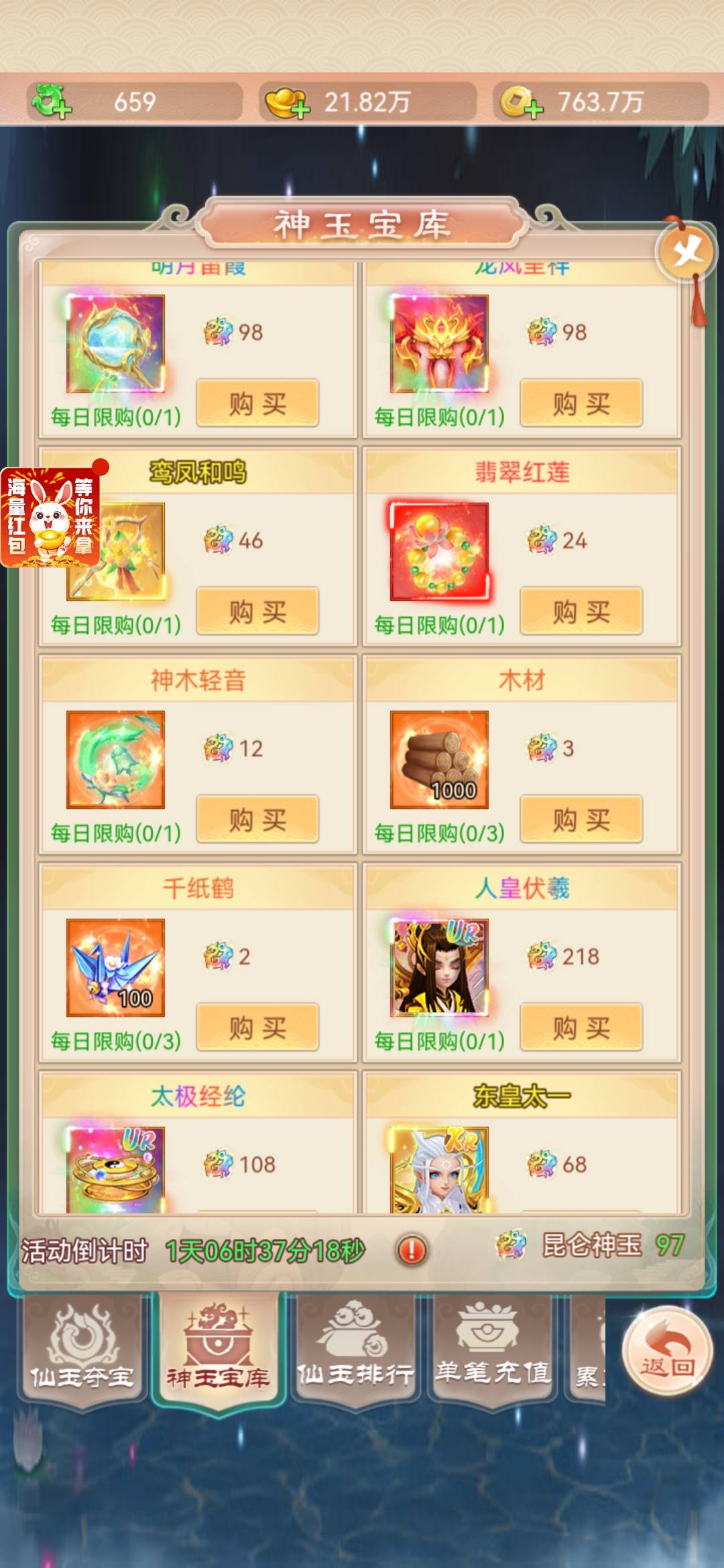
Task: View the 人皇伏羲 hero icon details
Action: tap(439, 967)
